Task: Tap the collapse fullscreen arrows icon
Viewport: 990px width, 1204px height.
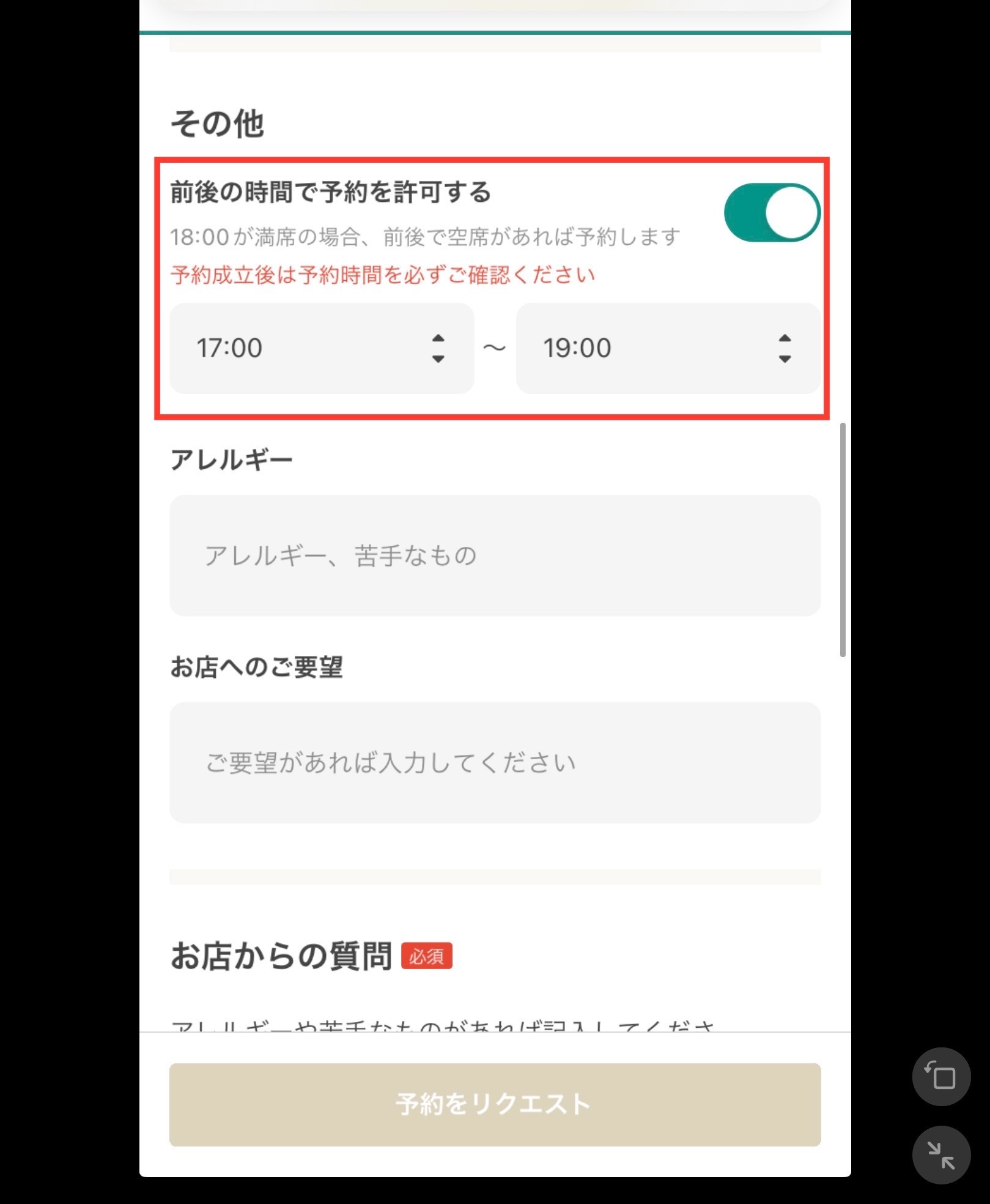Action: tap(940, 1155)
